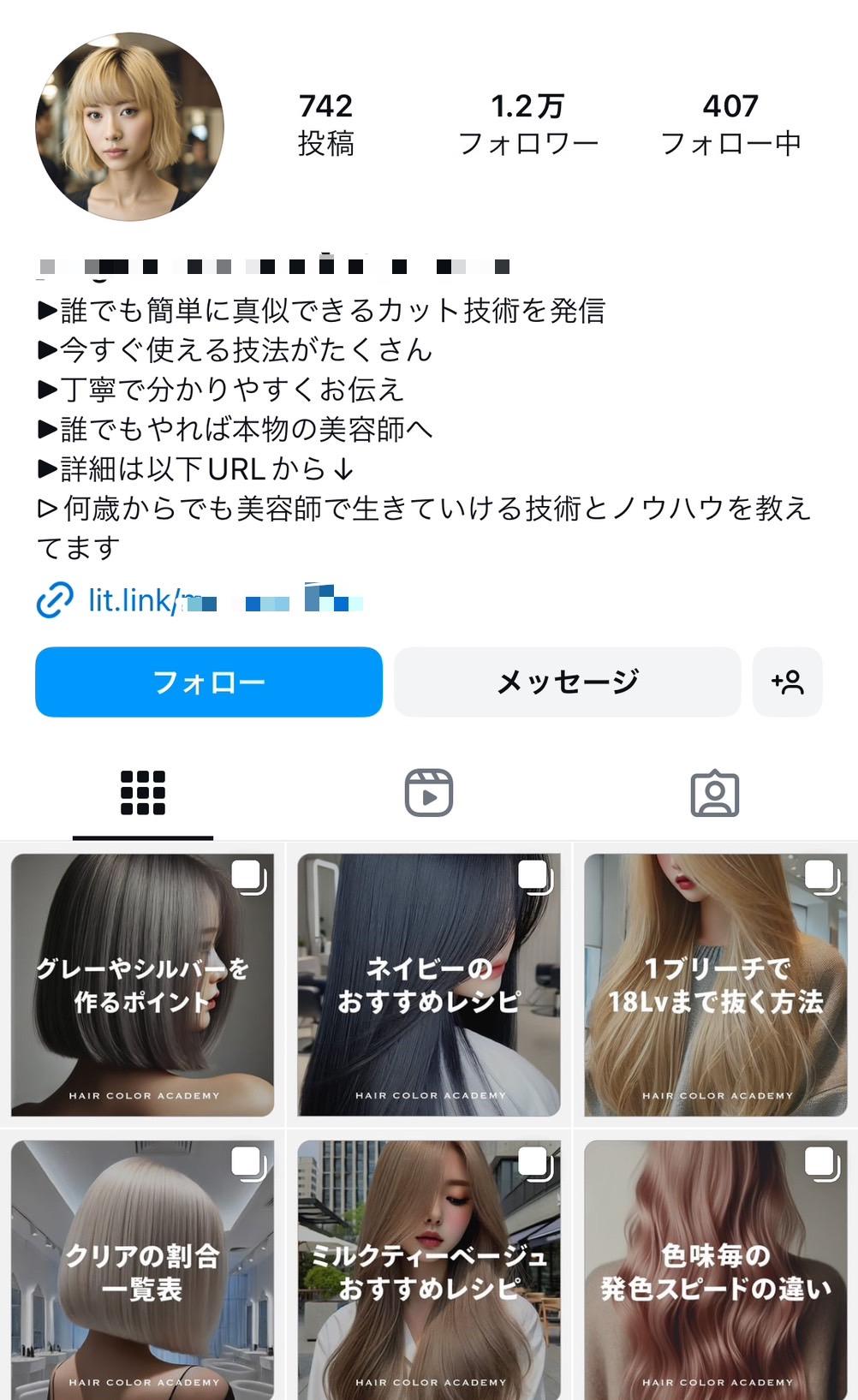The height and width of the screenshot is (1400, 858).
Task: Open メッセージ to send a message
Action: 567,682
